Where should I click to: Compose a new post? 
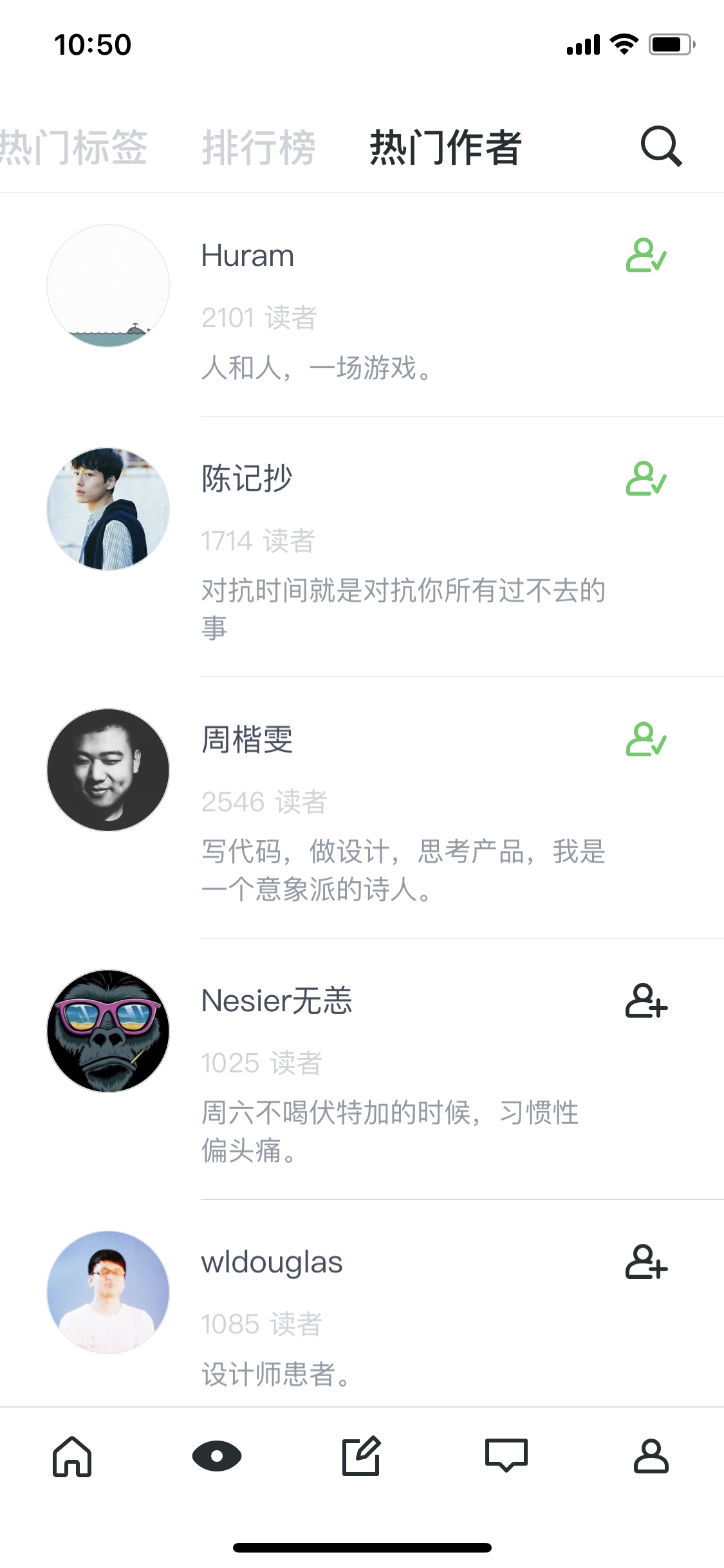point(362,1456)
